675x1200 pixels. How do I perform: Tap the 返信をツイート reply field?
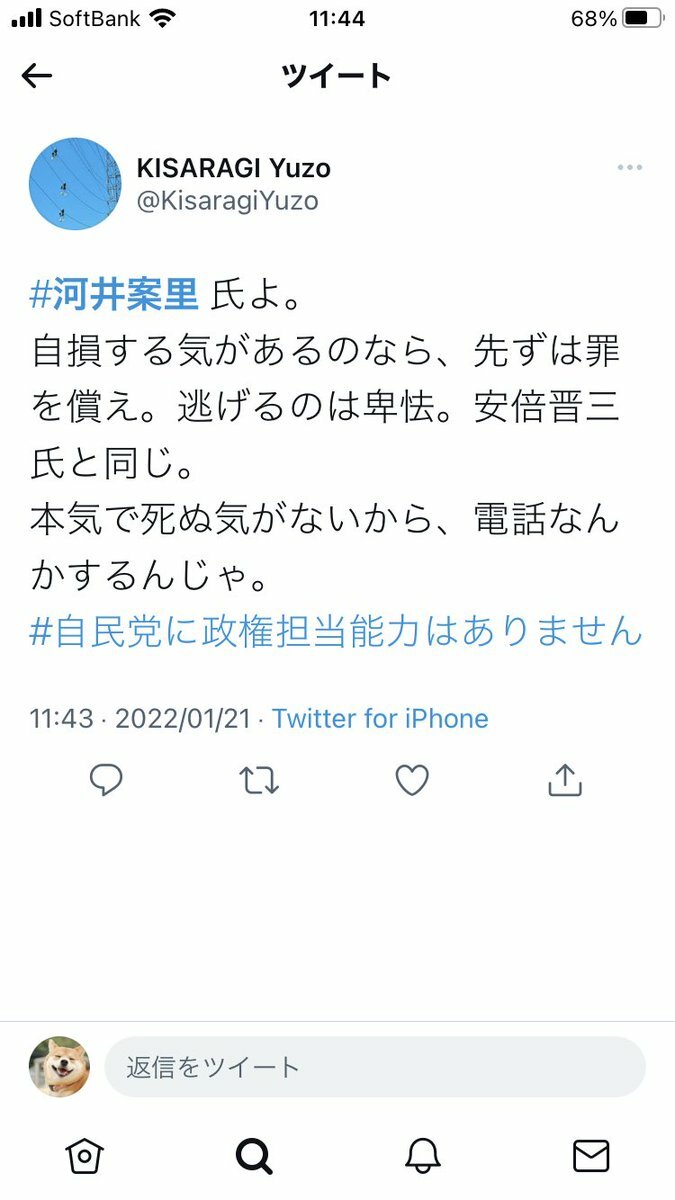tap(375, 1067)
